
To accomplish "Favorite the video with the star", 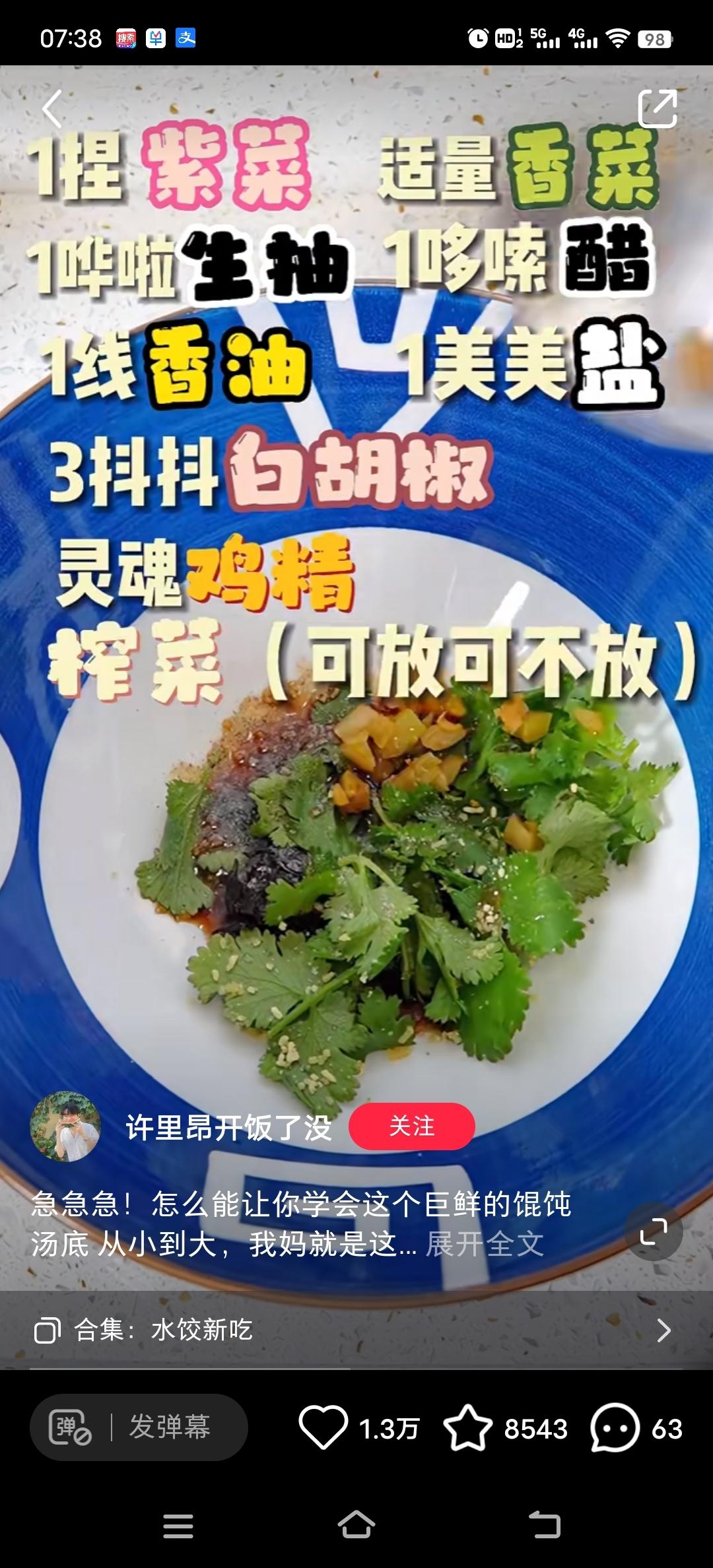I will tap(467, 1427).
